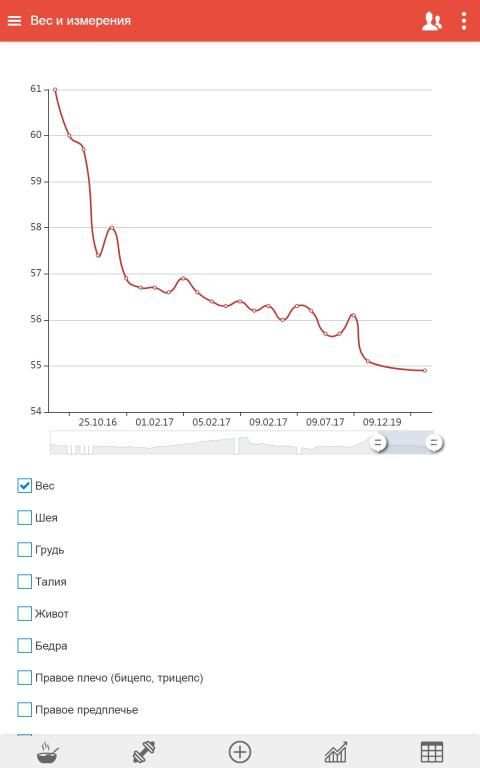Screen dimensions: 480x768
Task: Tick the Бедра checkbox
Action: pos(24,646)
